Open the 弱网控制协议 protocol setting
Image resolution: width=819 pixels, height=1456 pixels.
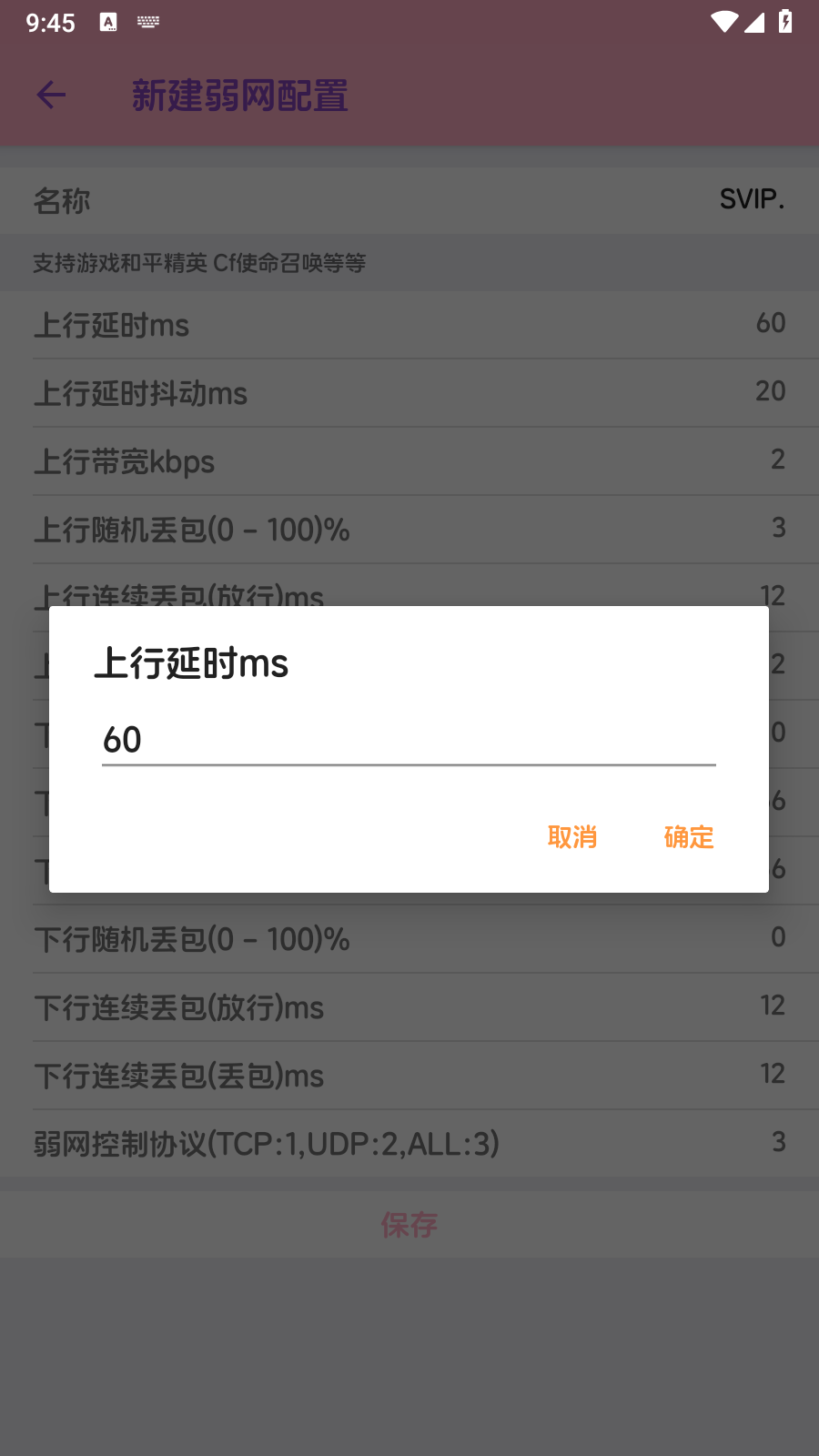[x=409, y=1143]
